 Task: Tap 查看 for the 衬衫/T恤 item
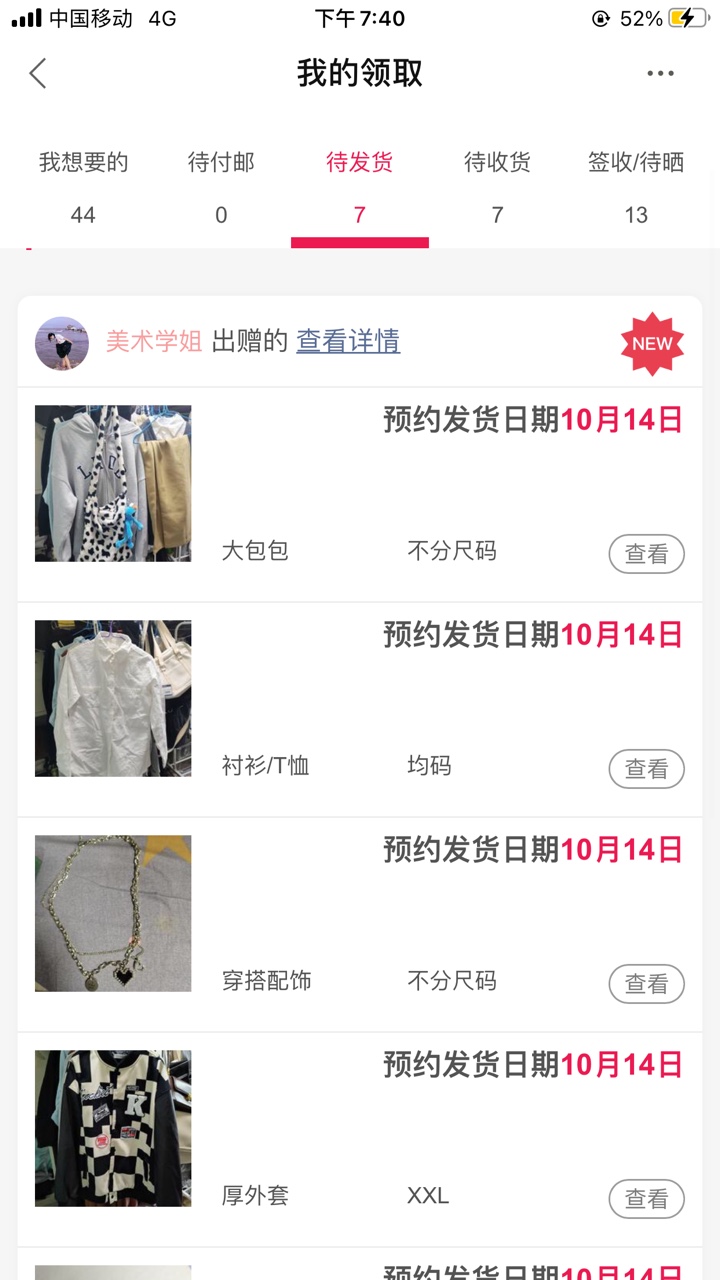coord(646,769)
